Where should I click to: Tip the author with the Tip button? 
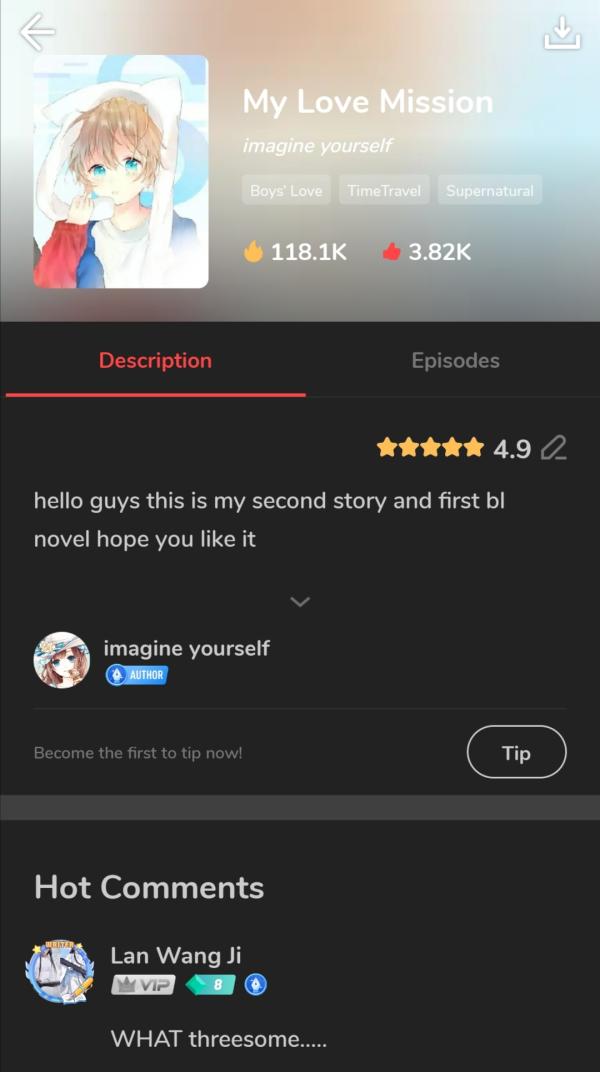[516, 752]
